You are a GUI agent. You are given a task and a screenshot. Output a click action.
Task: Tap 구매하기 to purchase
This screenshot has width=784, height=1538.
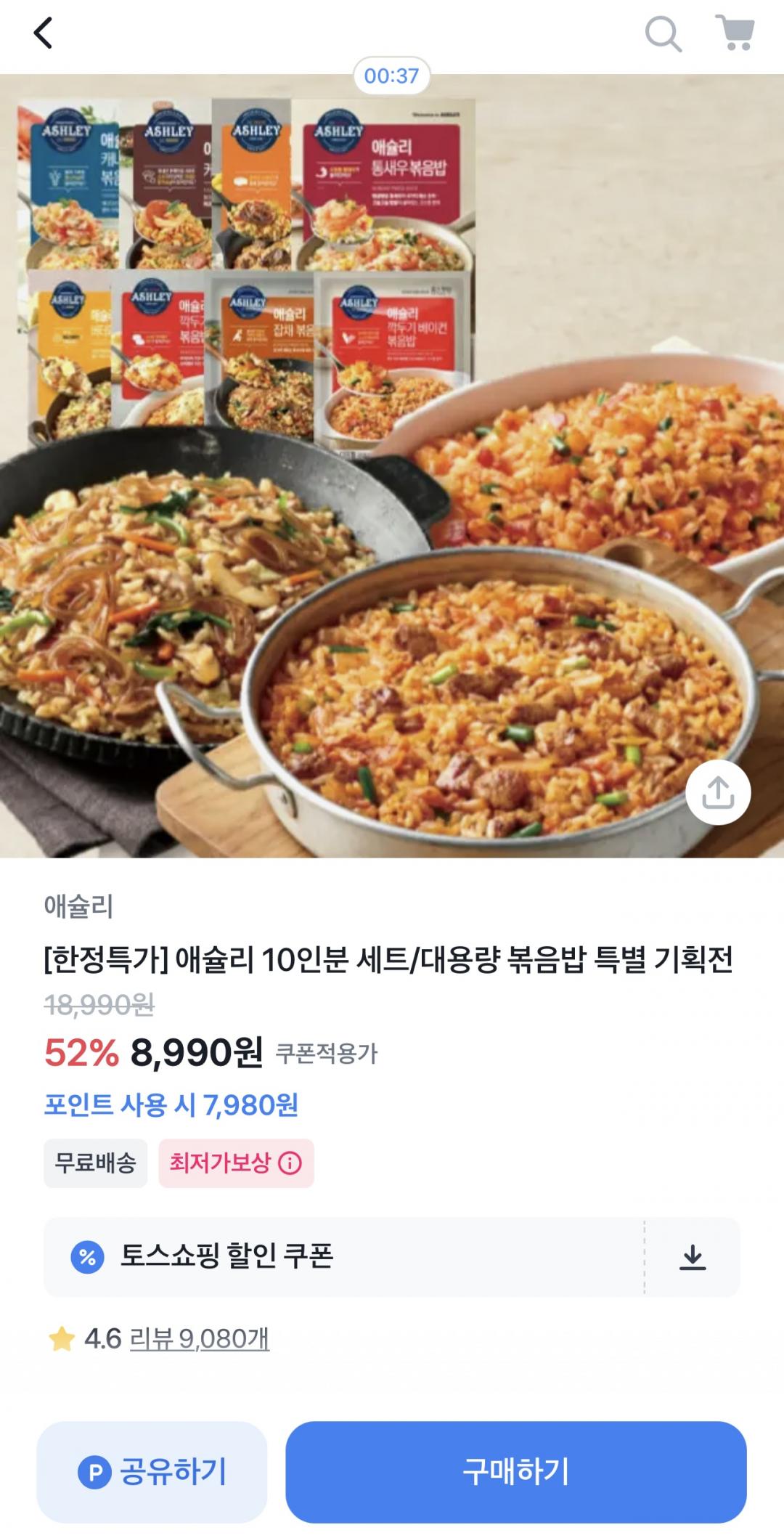click(x=515, y=1472)
